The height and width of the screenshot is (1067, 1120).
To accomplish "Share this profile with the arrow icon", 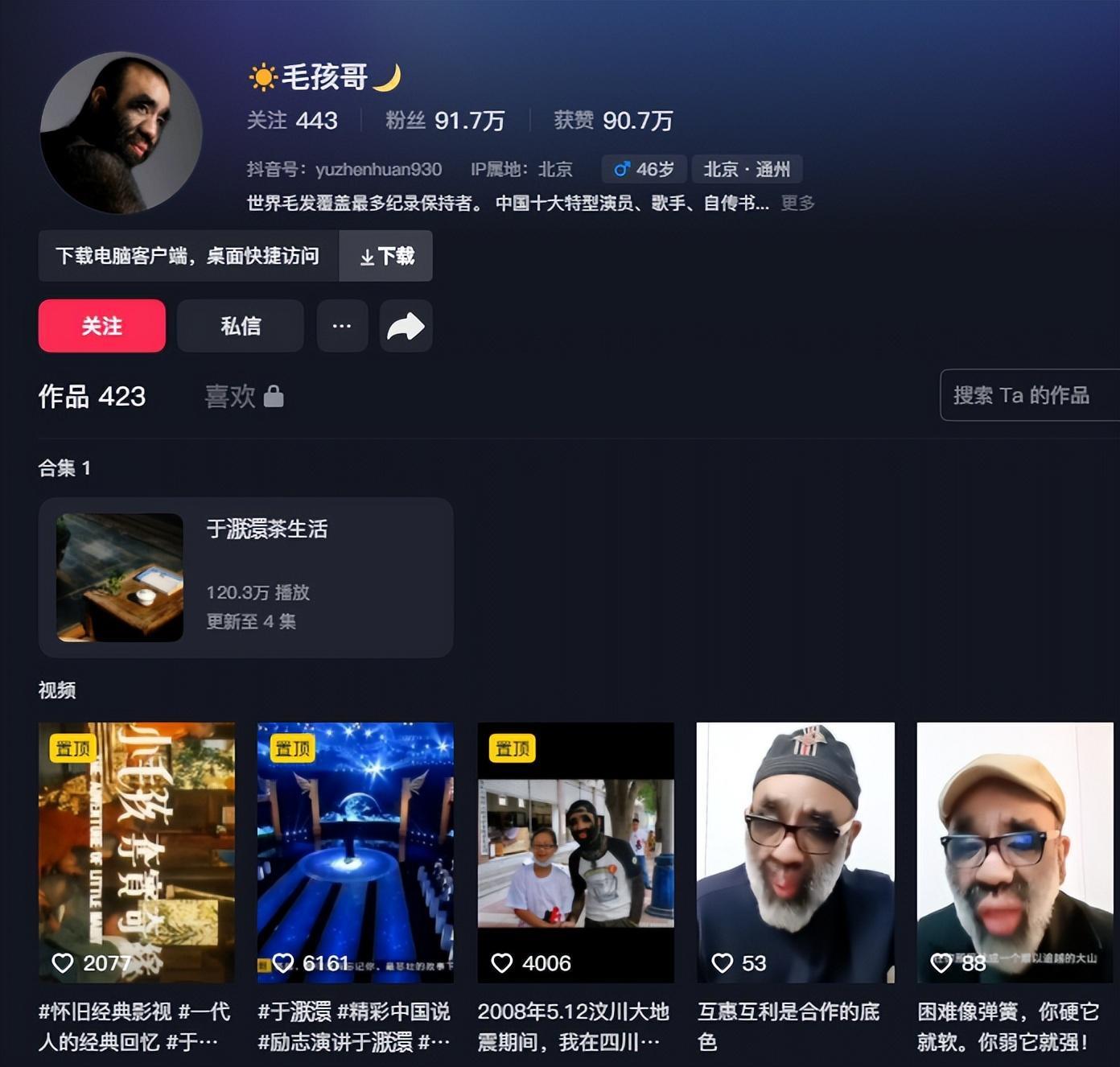I will point(406,326).
